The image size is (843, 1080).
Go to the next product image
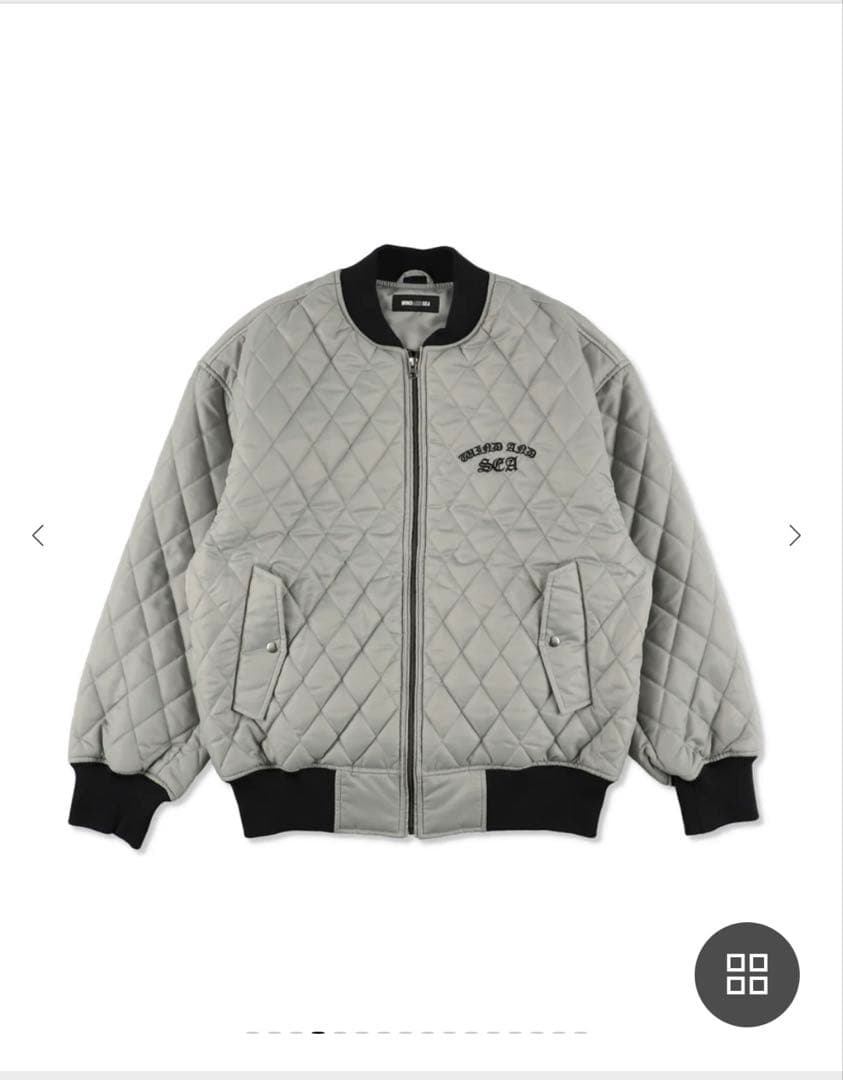coord(794,535)
